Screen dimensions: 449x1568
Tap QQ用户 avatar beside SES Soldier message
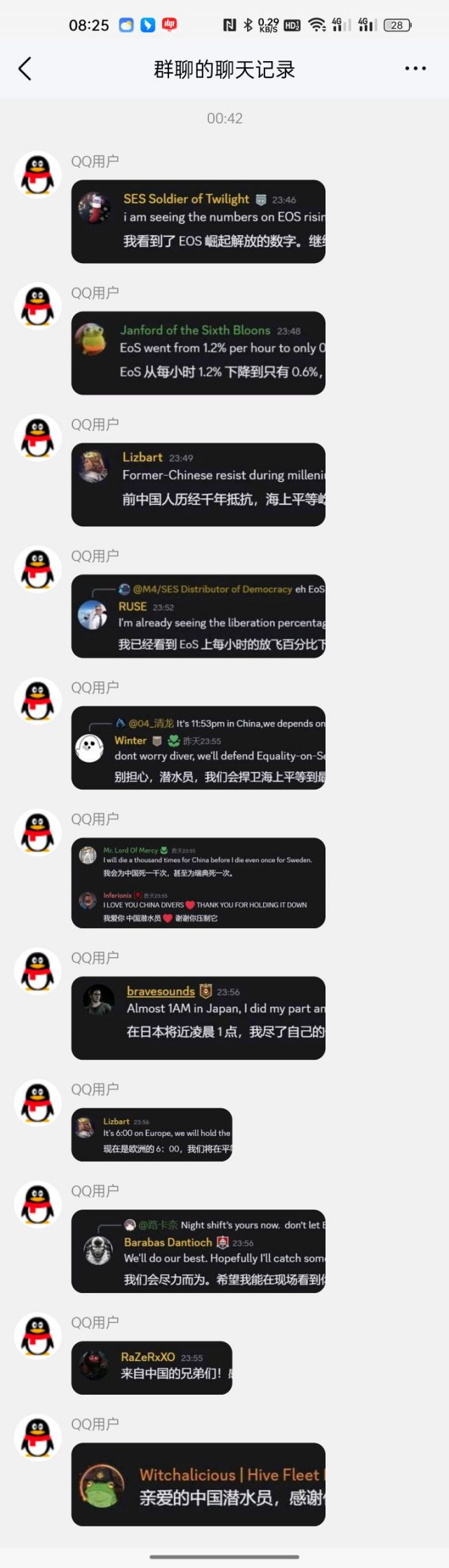38,174
